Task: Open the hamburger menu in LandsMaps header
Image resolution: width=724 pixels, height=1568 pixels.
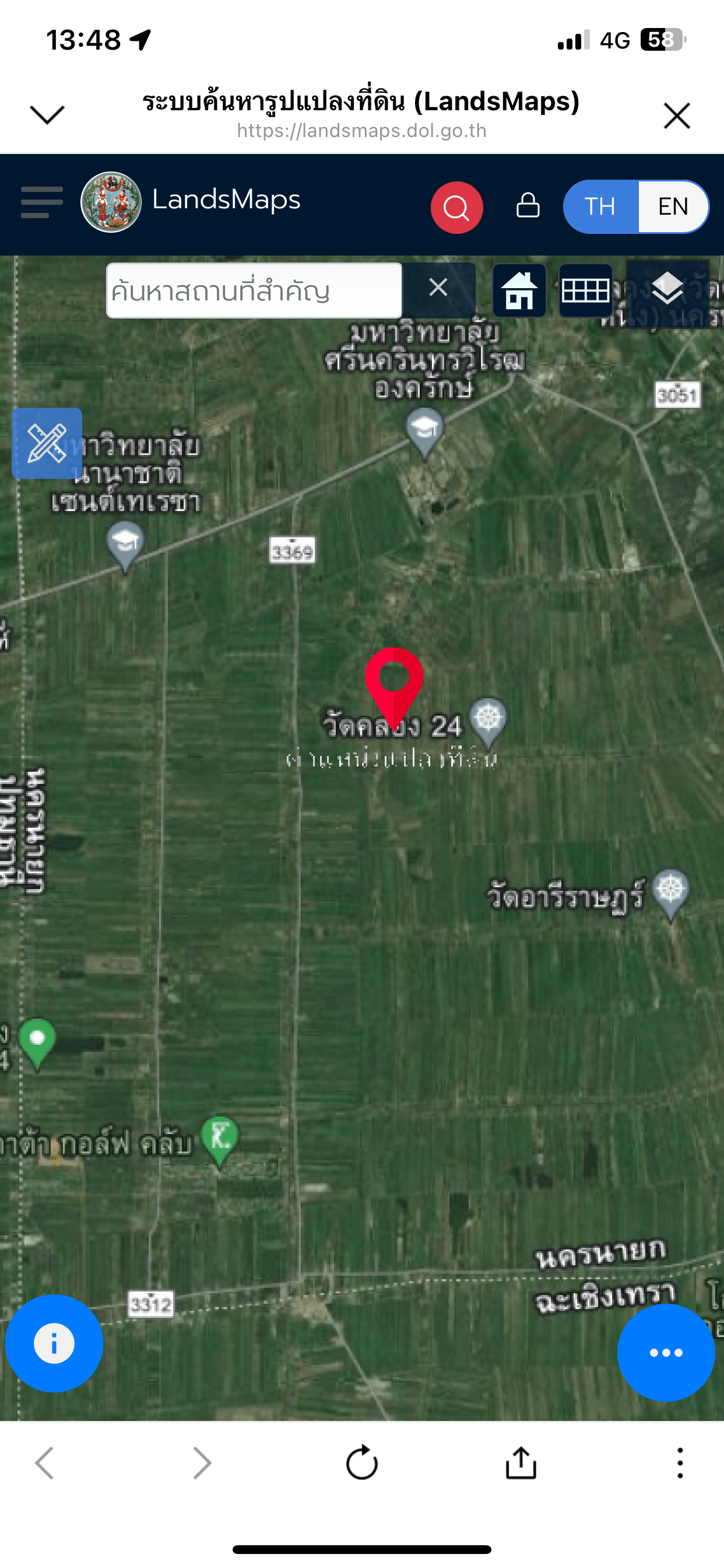Action: click(41, 202)
